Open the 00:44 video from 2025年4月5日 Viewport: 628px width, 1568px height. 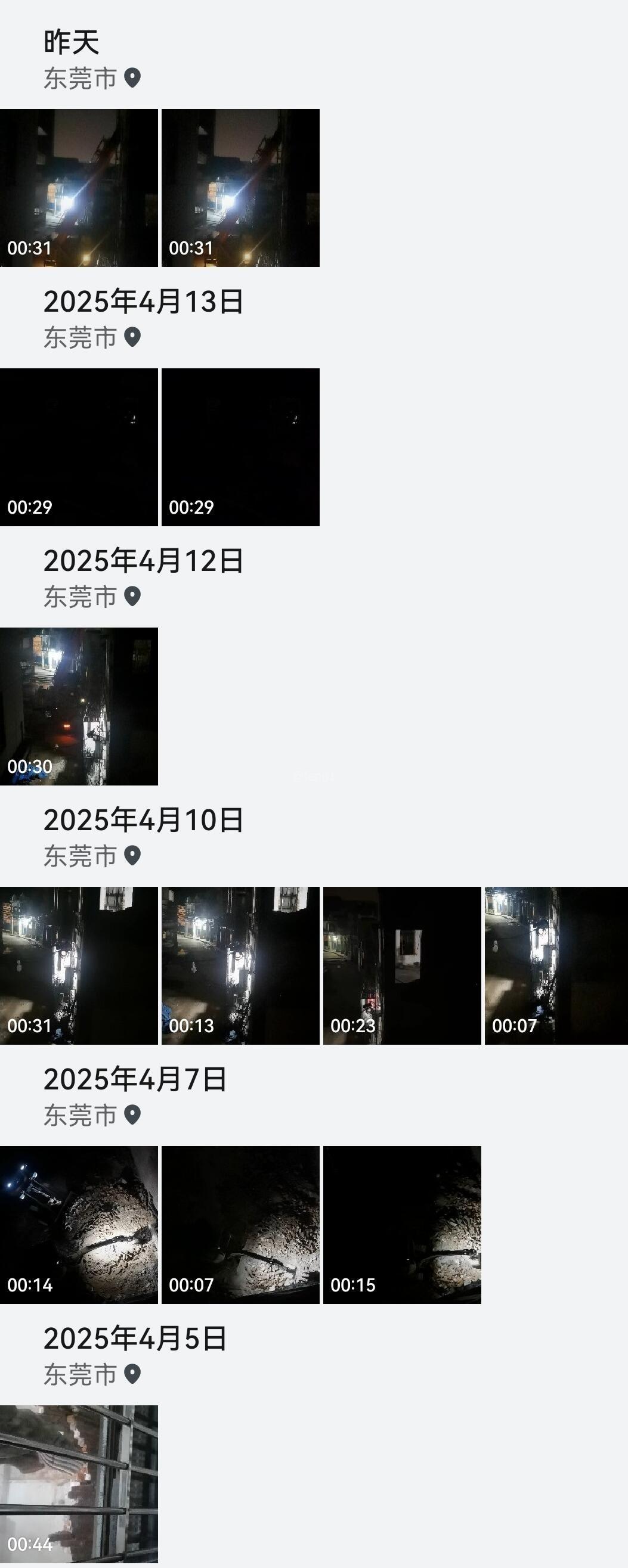coord(79,1484)
